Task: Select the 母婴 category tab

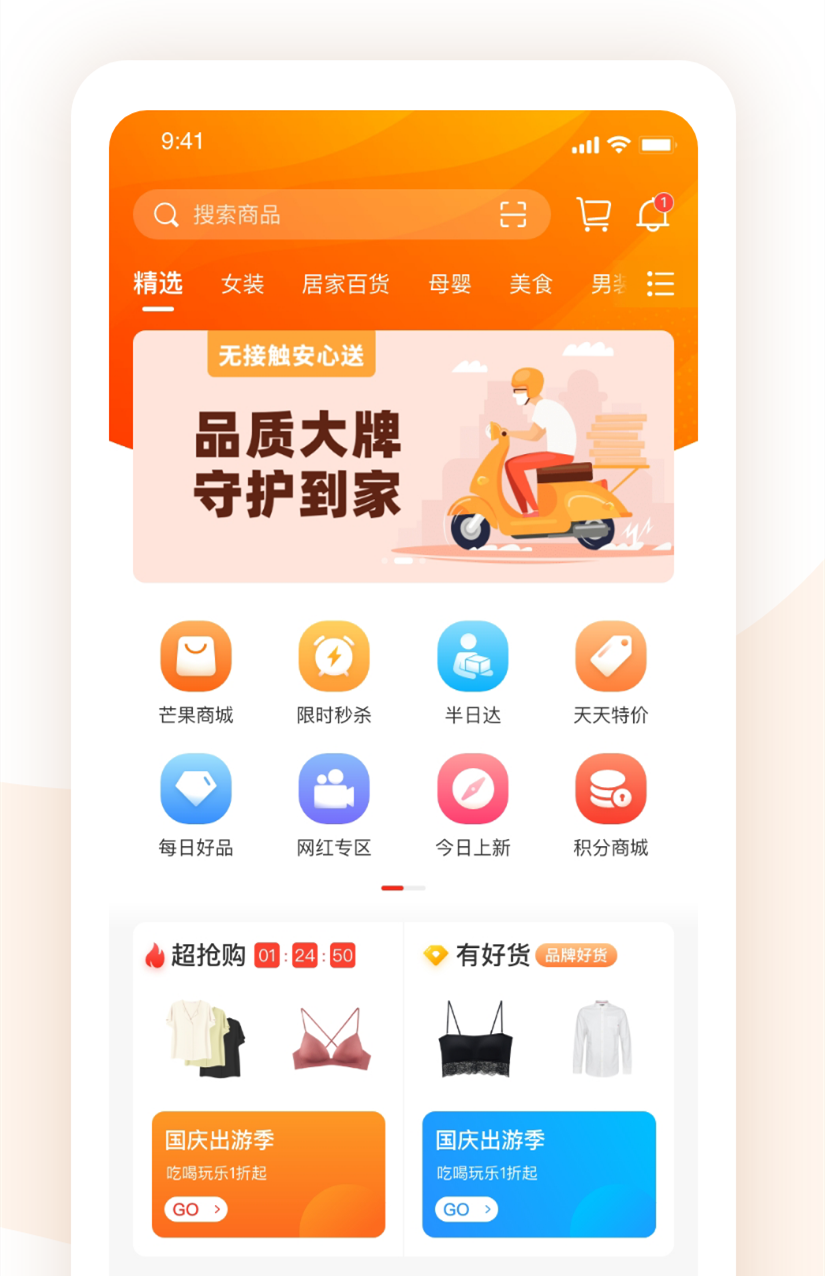Action: click(449, 284)
